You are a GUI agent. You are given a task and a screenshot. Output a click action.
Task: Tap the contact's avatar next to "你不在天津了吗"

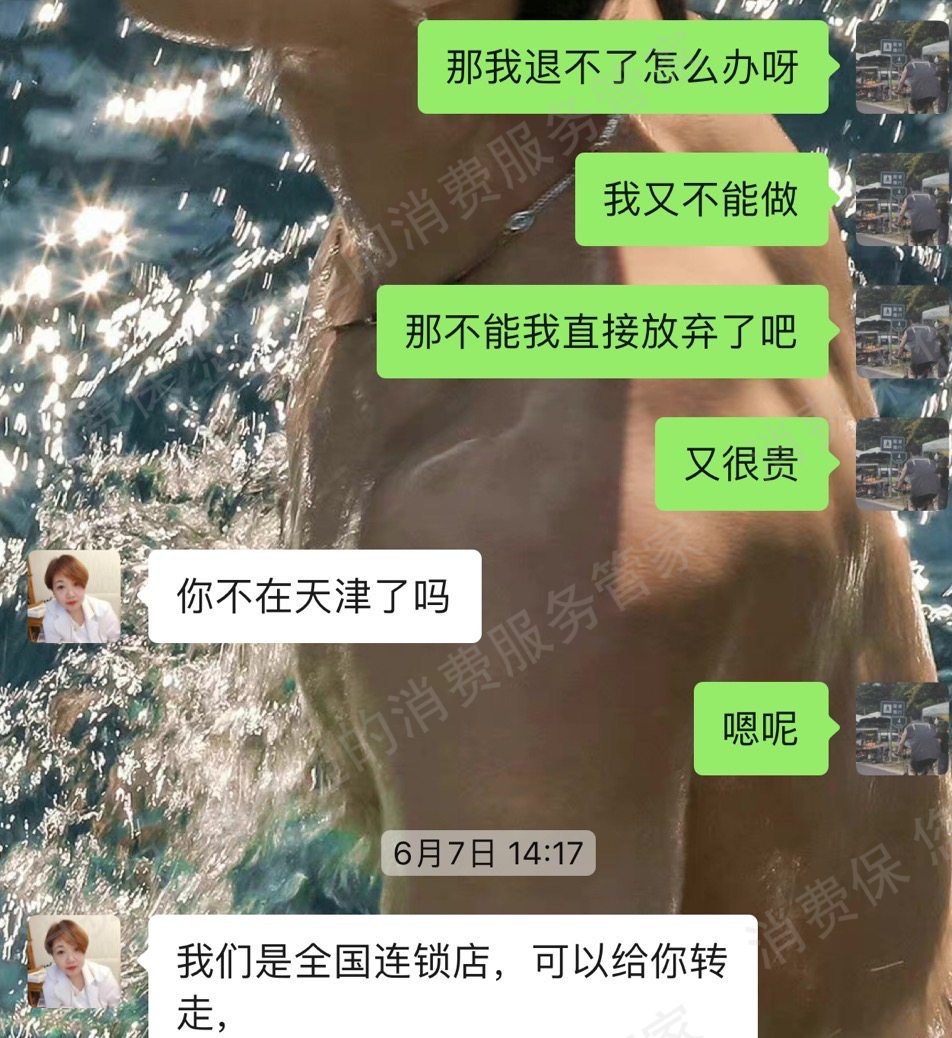(74, 596)
